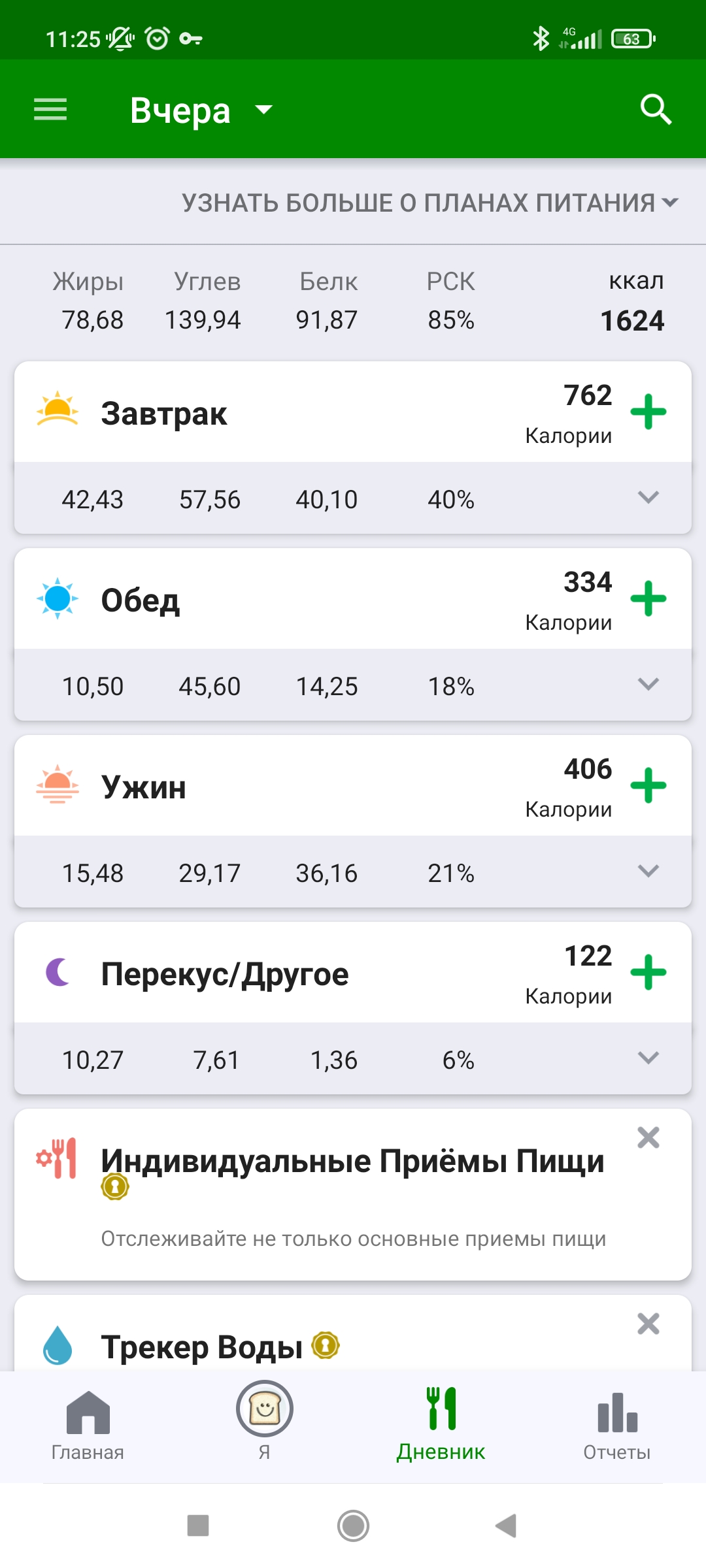Expand the Обед meal details
706x1568 pixels.
pyautogui.click(x=648, y=685)
